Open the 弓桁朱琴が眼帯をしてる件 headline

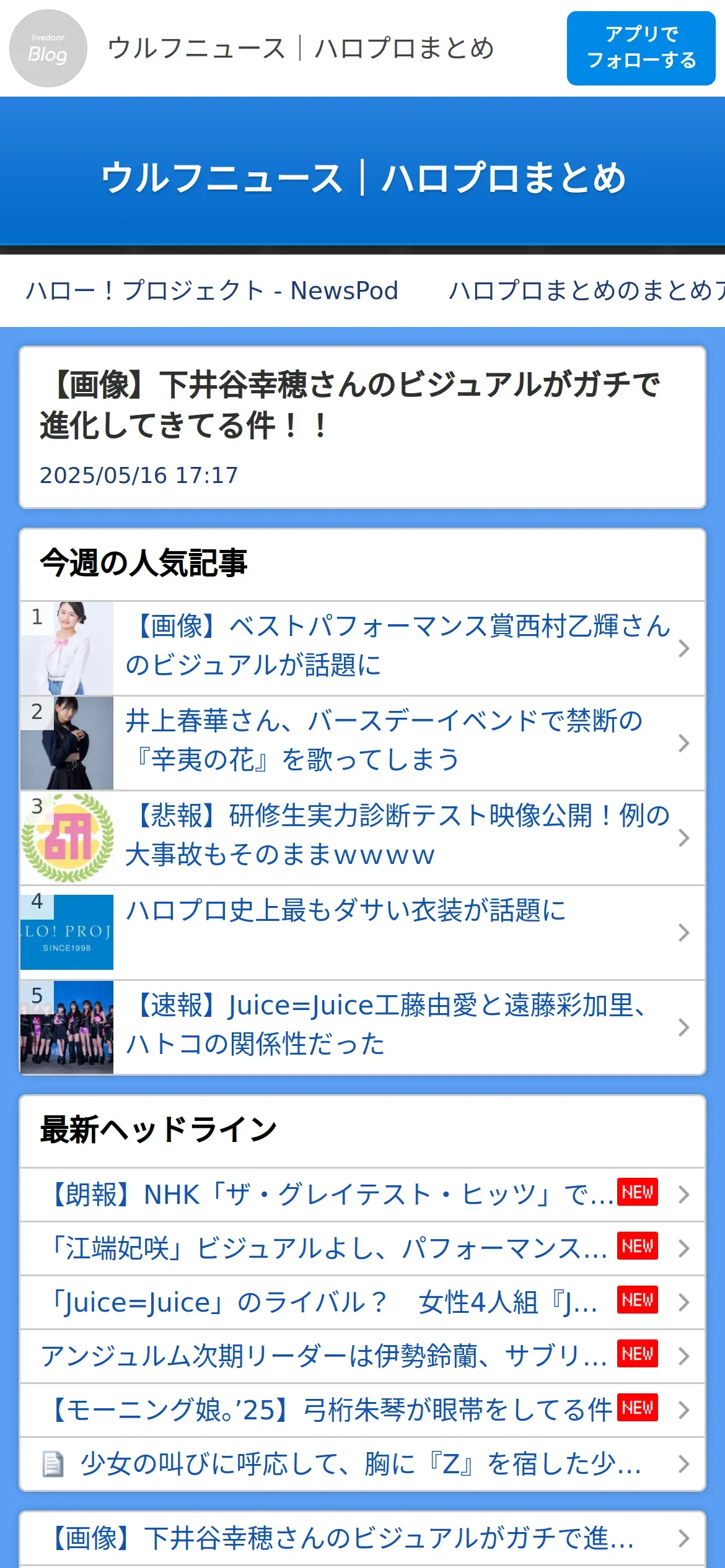[332, 1410]
